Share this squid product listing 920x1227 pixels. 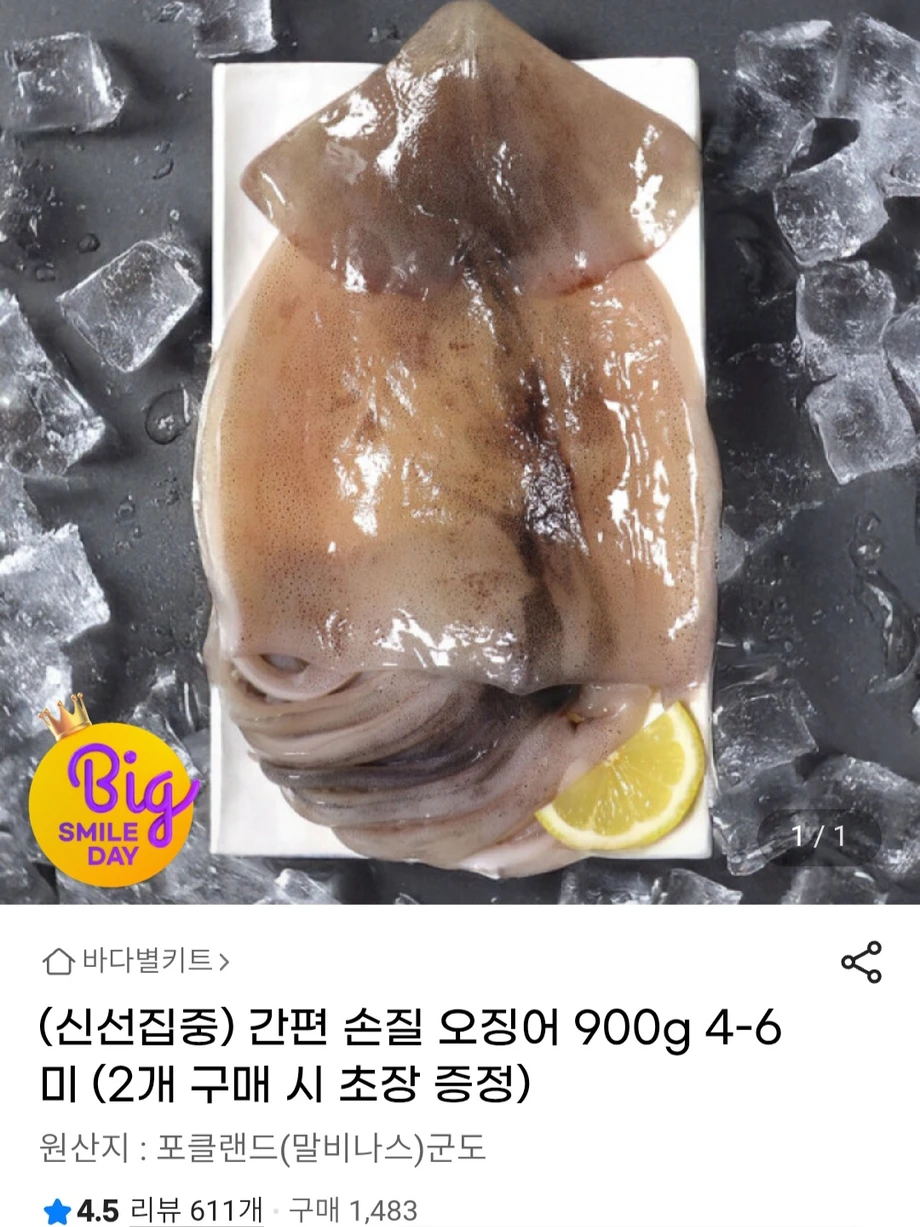[x=861, y=962]
